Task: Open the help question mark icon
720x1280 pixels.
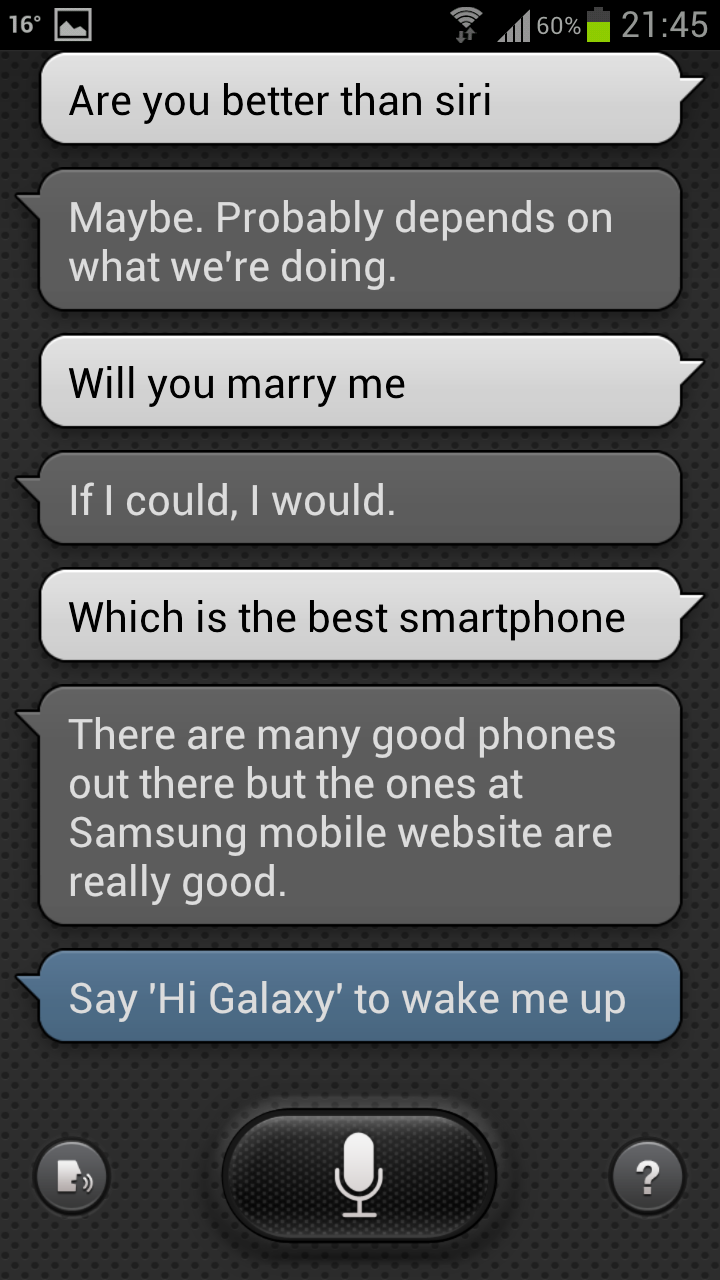Action: tap(647, 1176)
